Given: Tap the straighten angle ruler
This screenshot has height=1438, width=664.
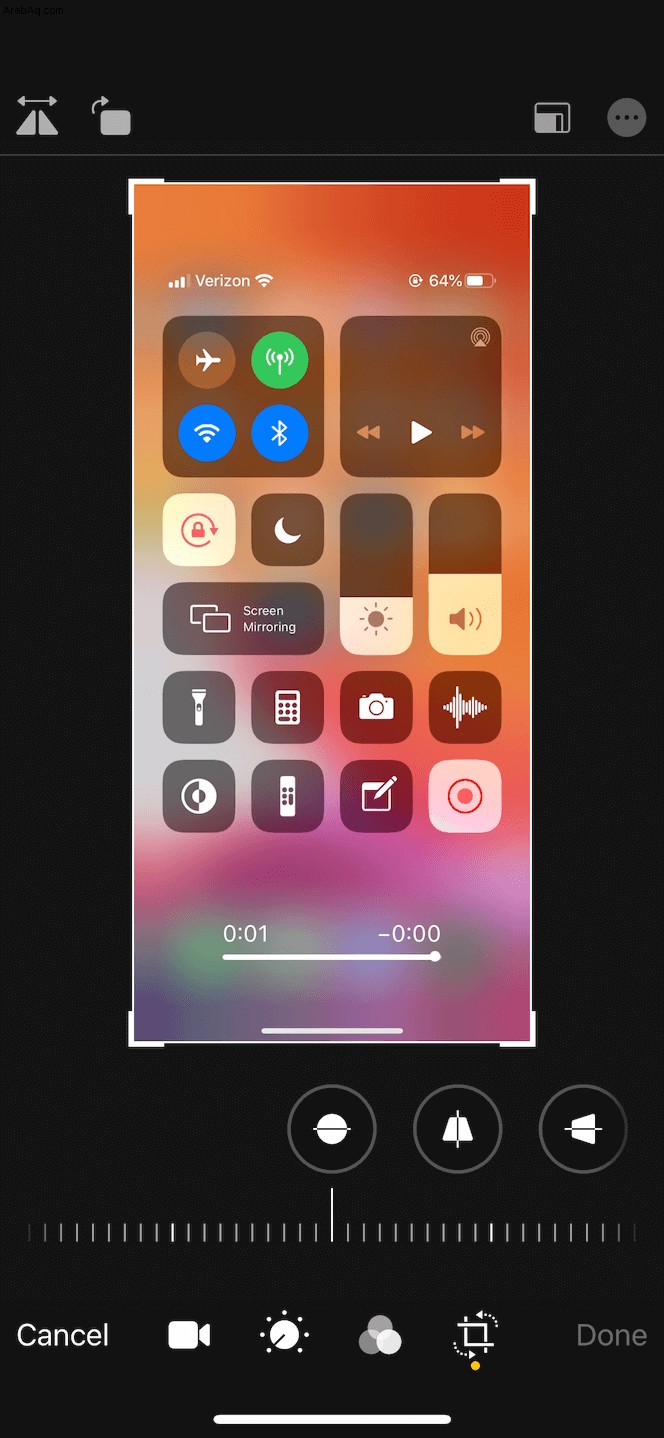Looking at the screenshot, I should [x=332, y=1232].
